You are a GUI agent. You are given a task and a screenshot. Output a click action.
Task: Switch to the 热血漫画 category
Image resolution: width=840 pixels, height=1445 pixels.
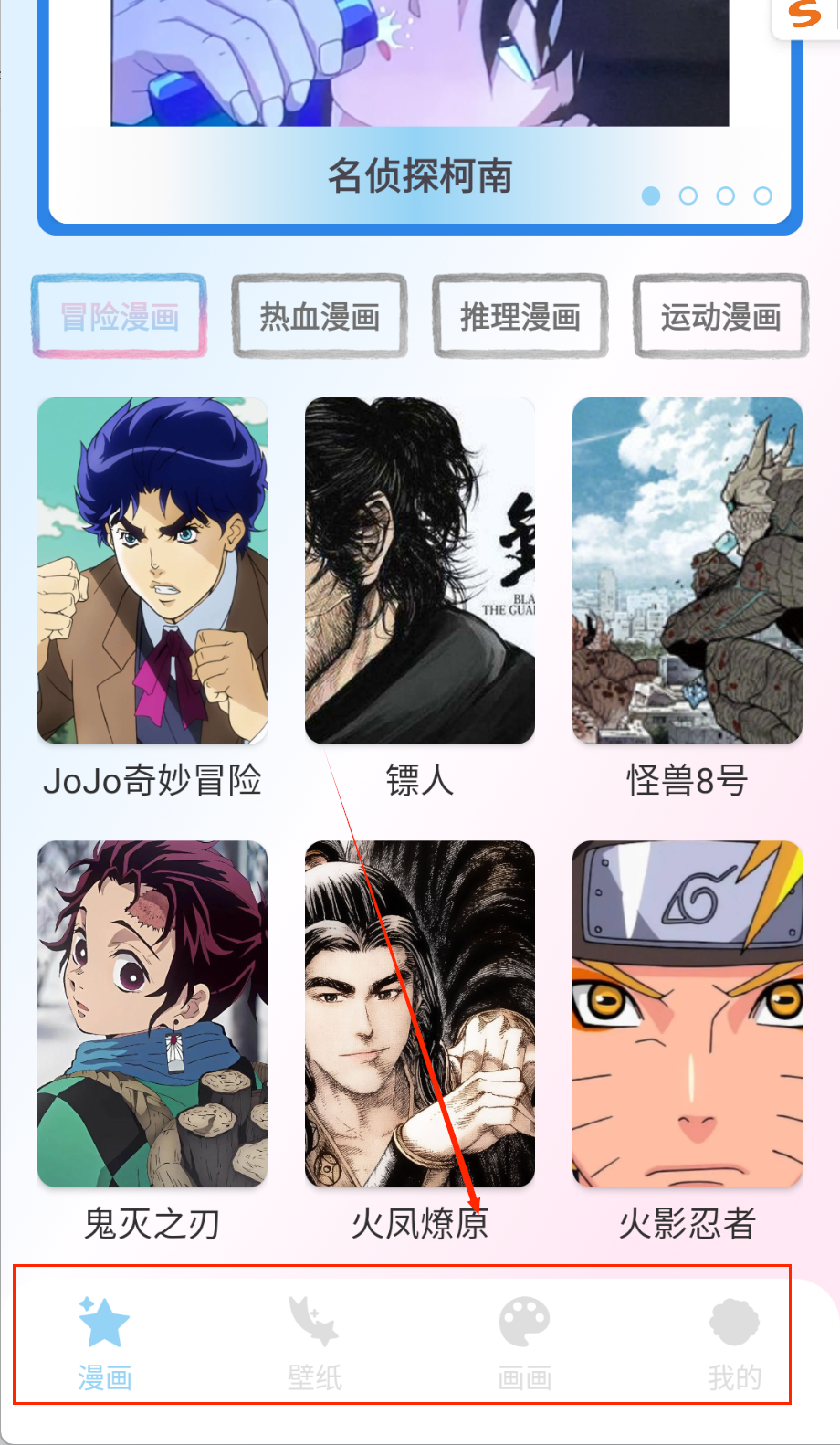[x=320, y=316]
